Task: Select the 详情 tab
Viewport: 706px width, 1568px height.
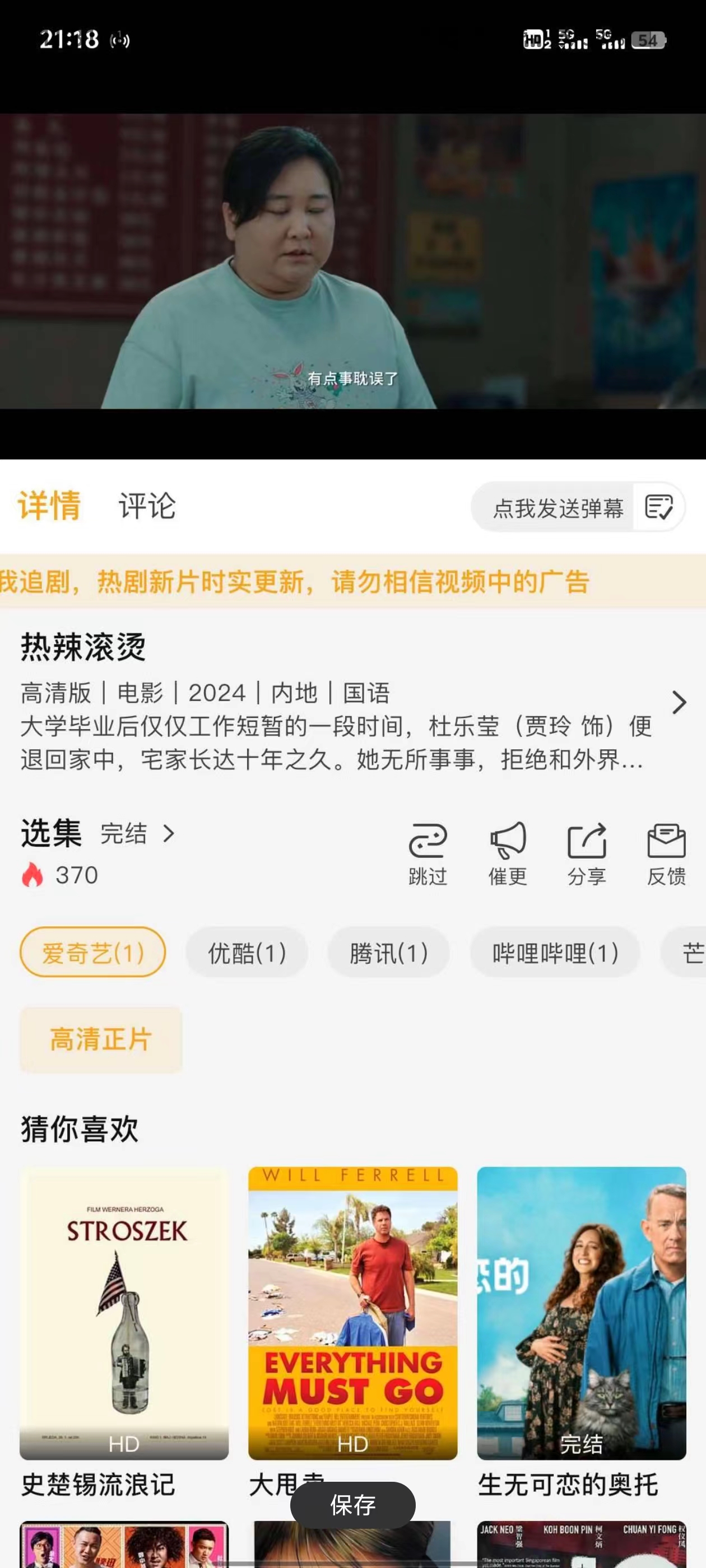Action: (x=49, y=506)
